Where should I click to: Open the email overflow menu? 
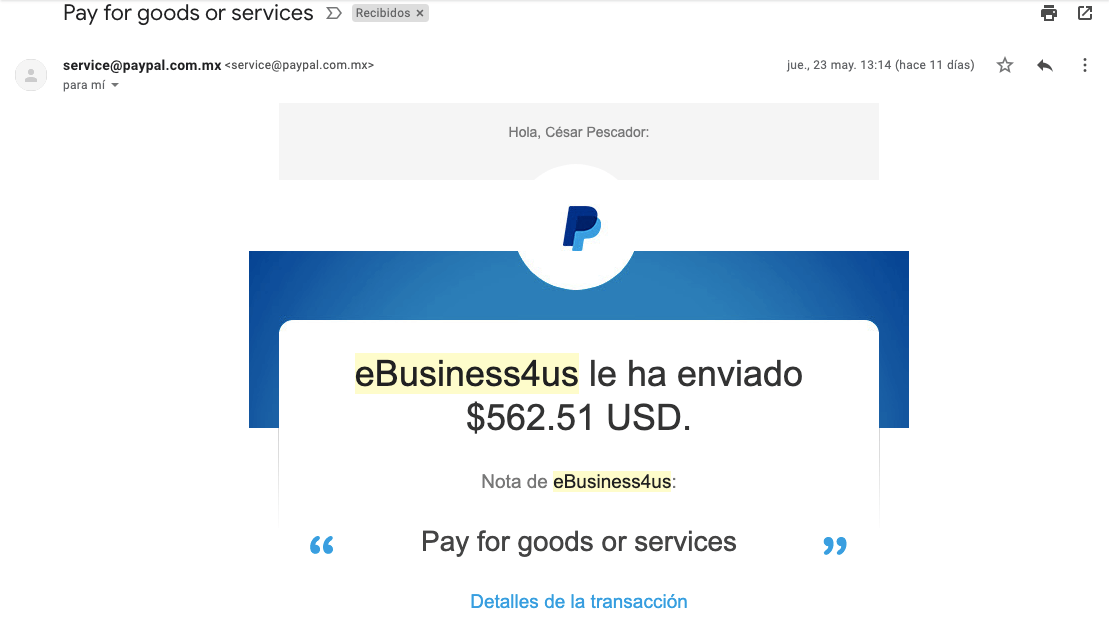[1085, 65]
